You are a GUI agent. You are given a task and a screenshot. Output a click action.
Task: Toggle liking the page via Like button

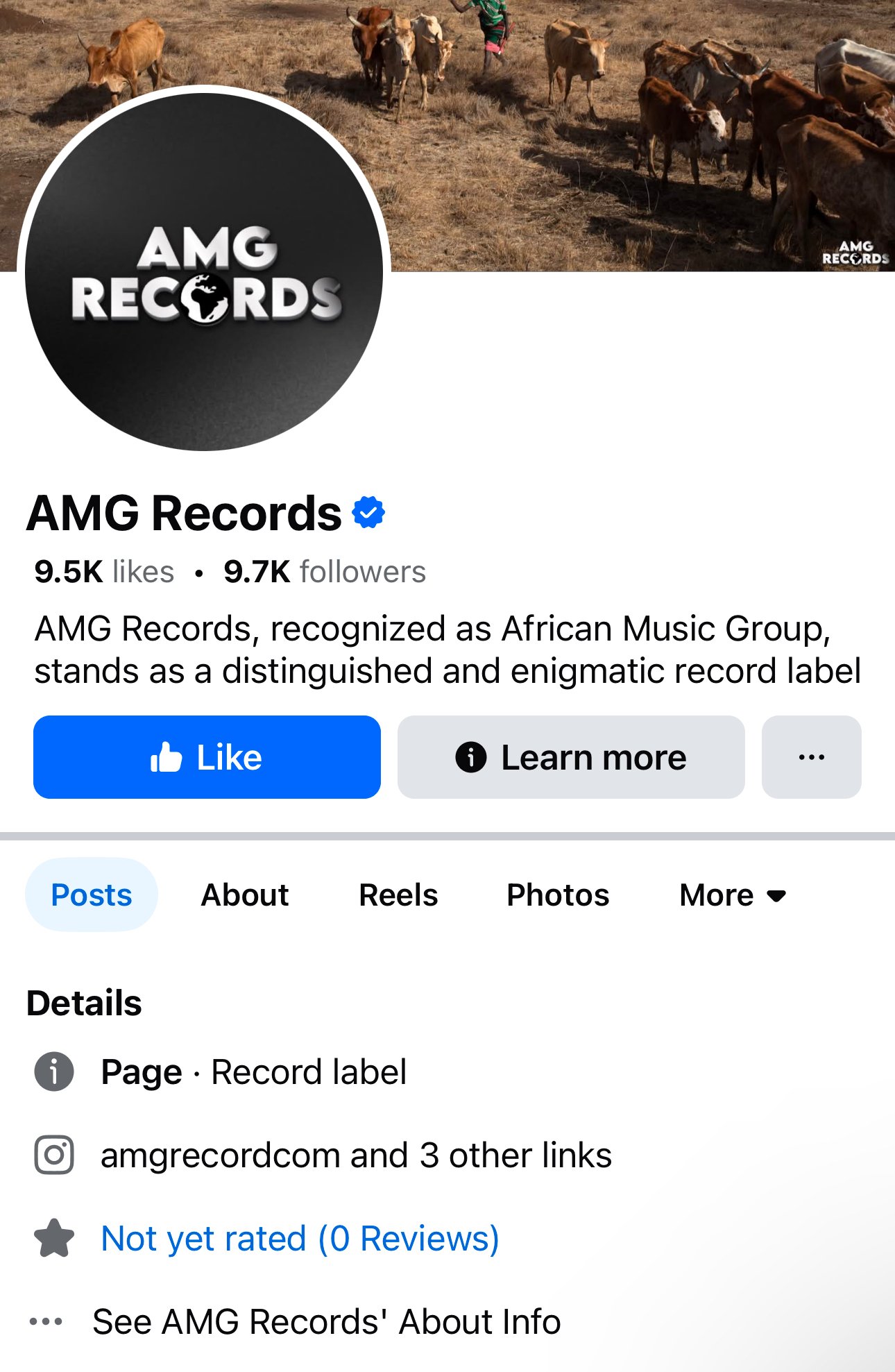(207, 756)
